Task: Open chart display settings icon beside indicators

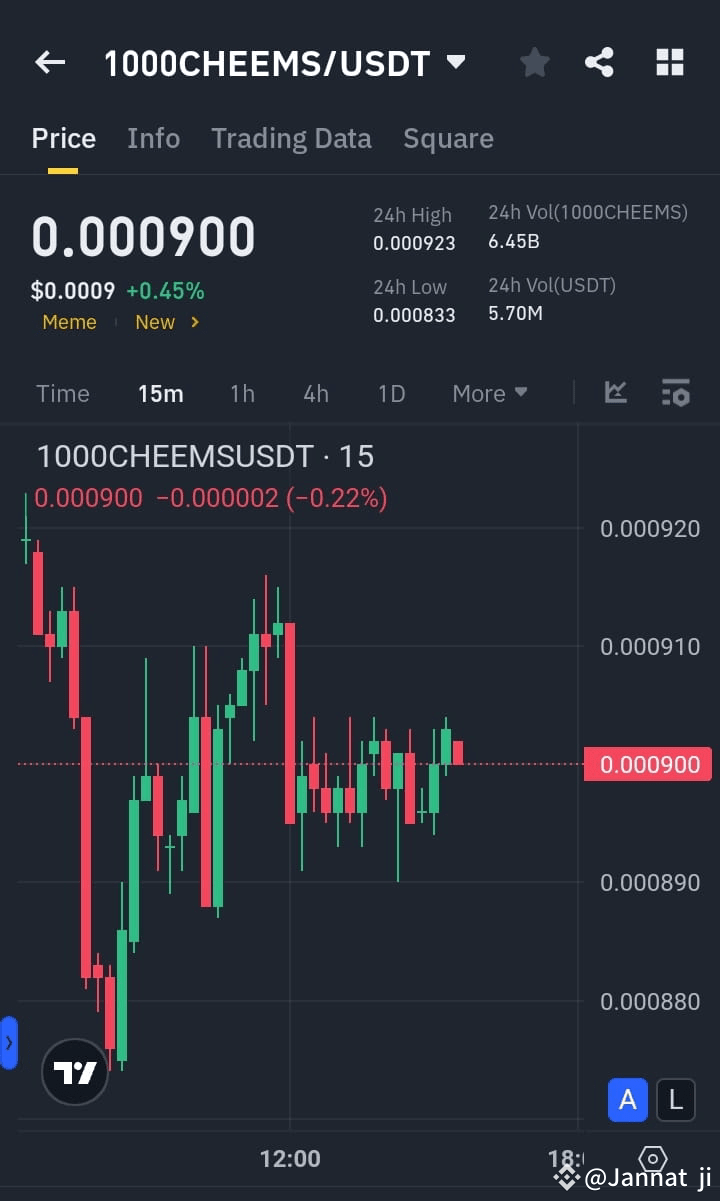Action: click(676, 393)
